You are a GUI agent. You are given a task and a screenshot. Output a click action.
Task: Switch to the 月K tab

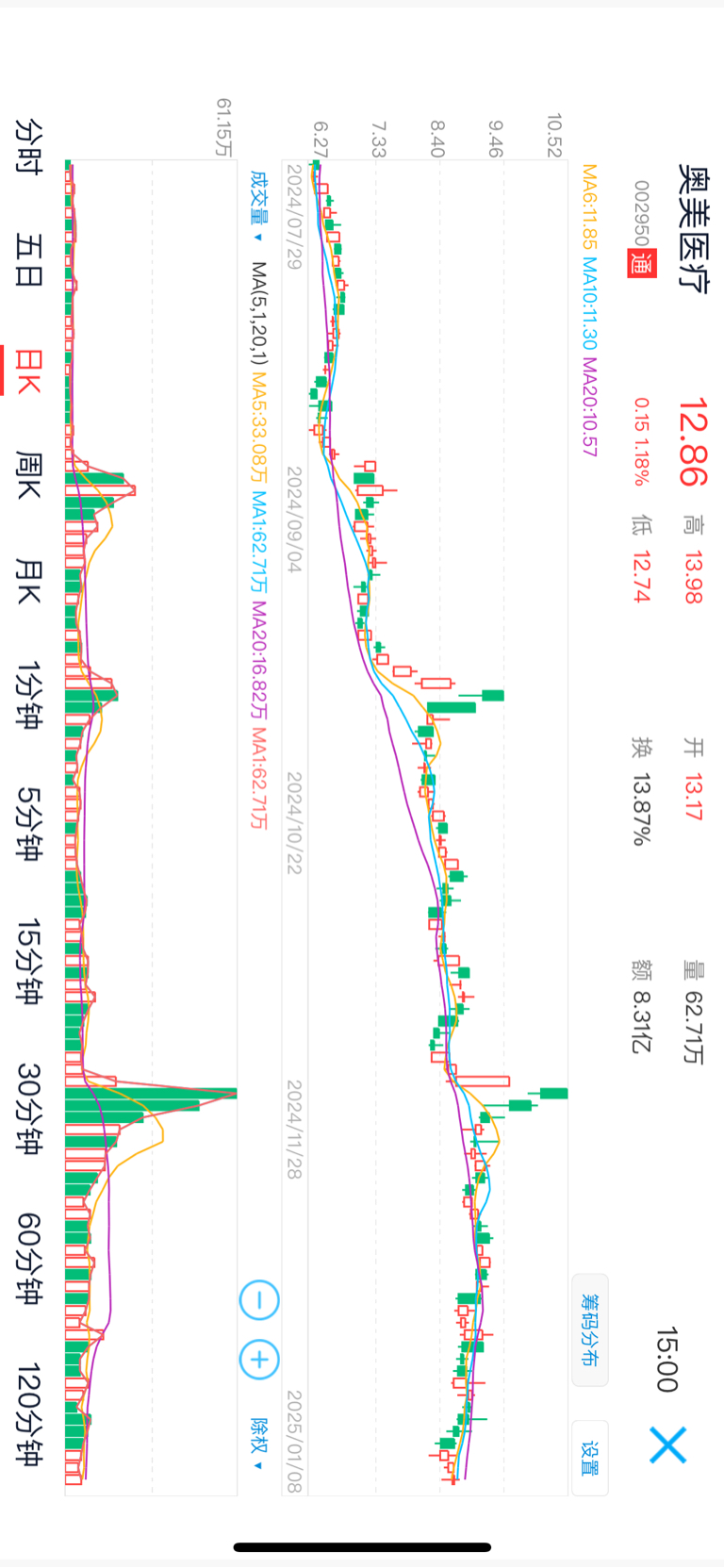[29, 581]
